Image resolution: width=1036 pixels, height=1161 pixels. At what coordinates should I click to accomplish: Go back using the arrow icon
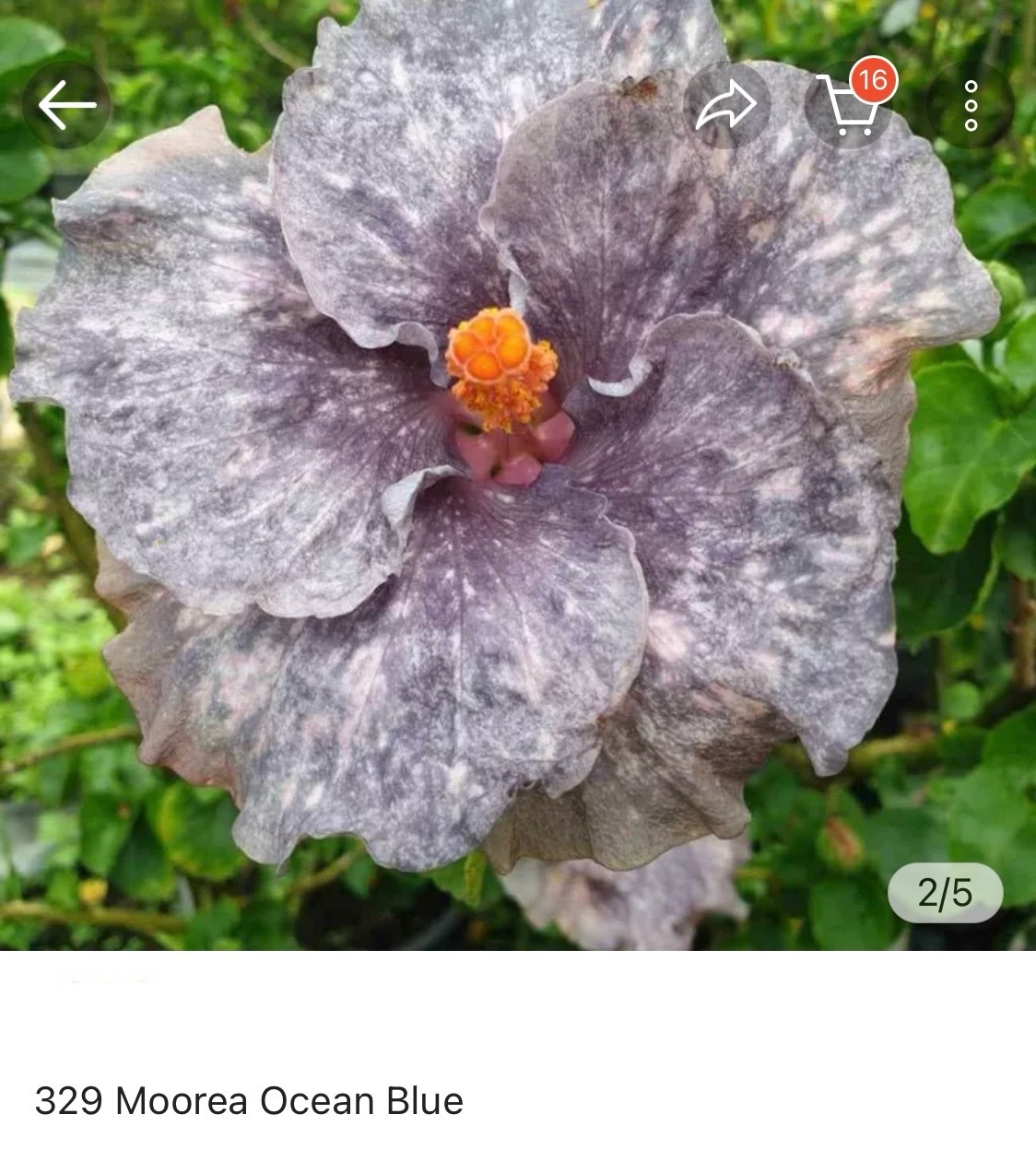[x=66, y=106]
